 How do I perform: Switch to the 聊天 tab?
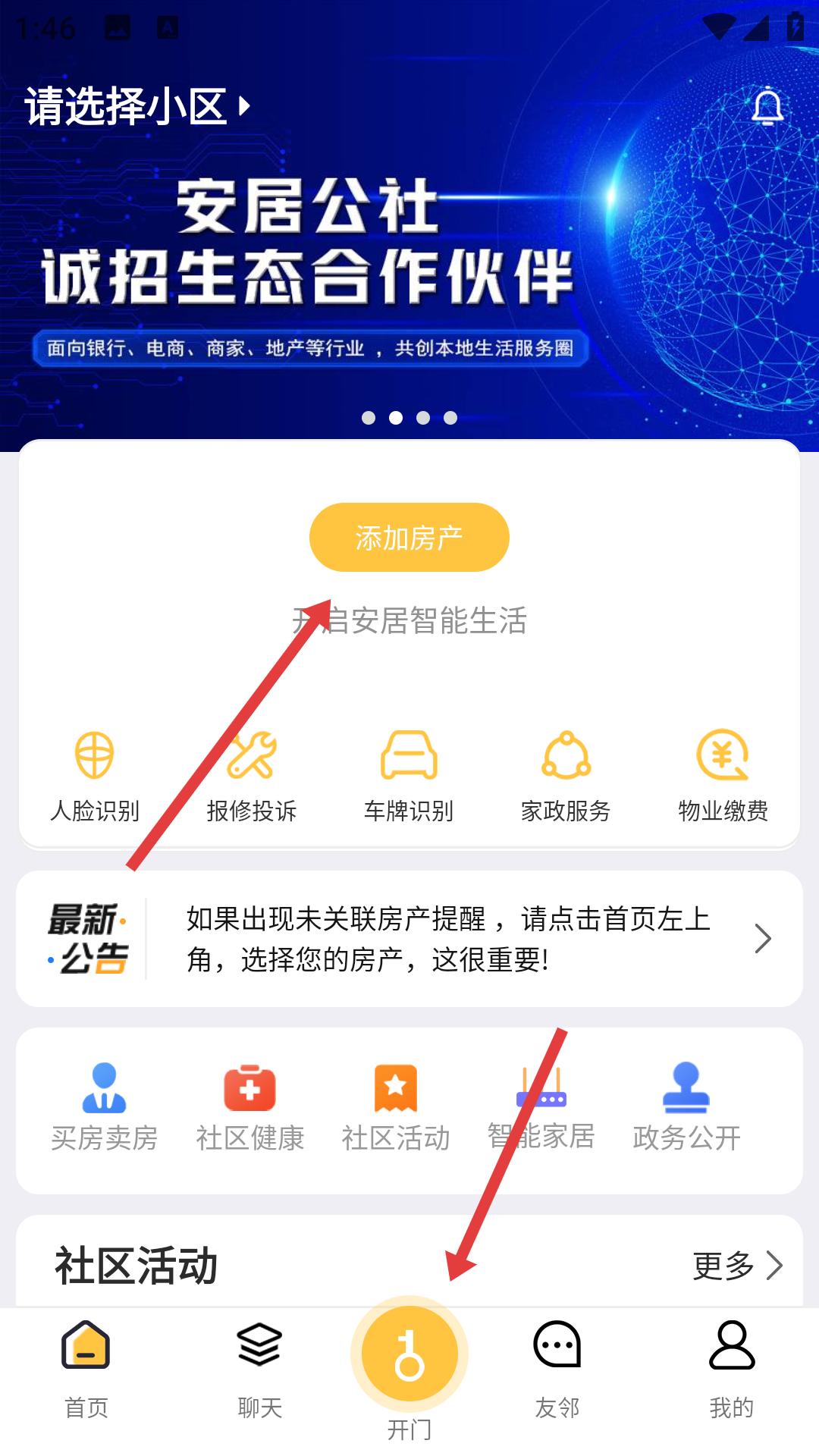coord(259,1367)
